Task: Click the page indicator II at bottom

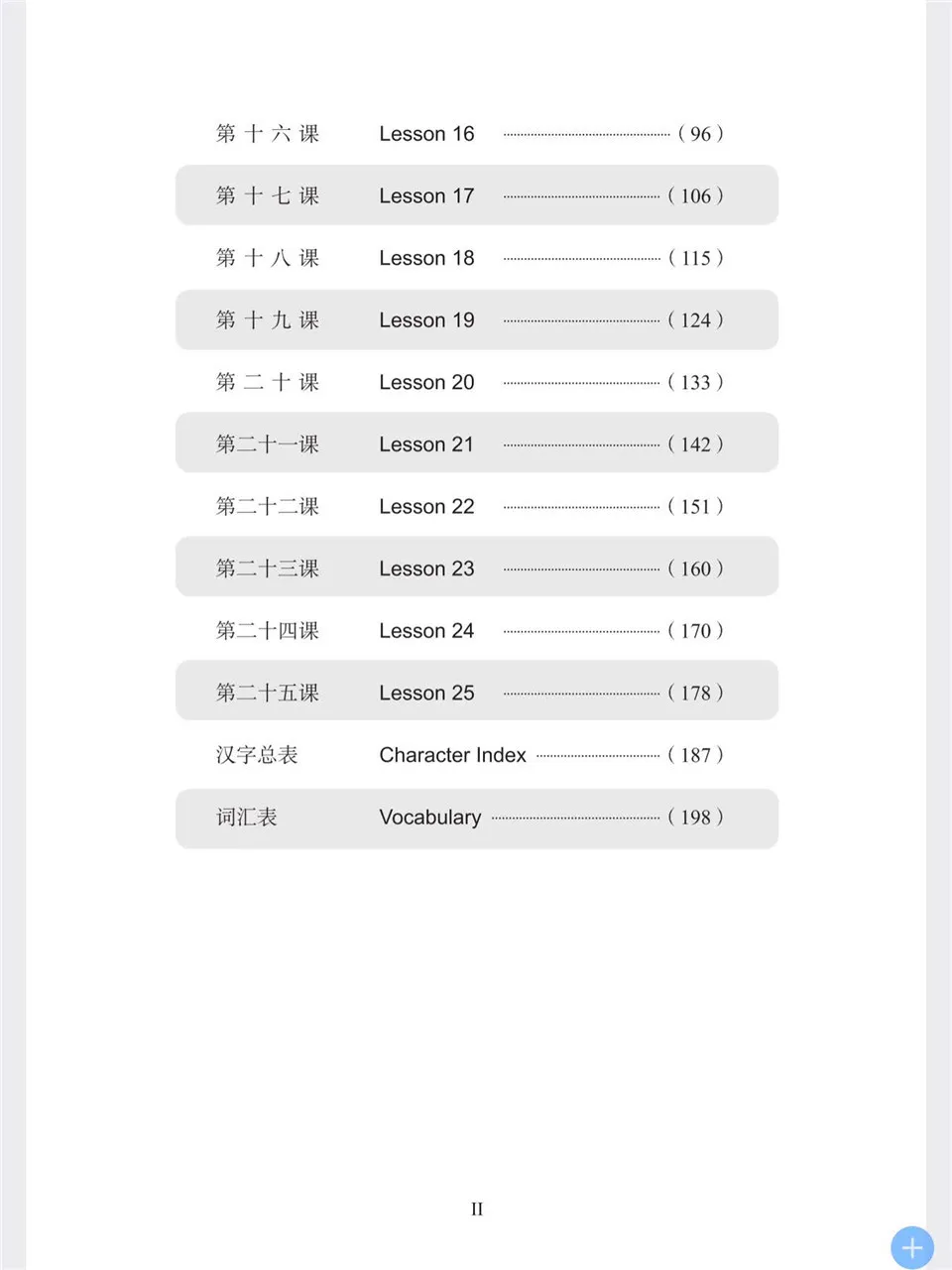Action: pos(477,1208)
